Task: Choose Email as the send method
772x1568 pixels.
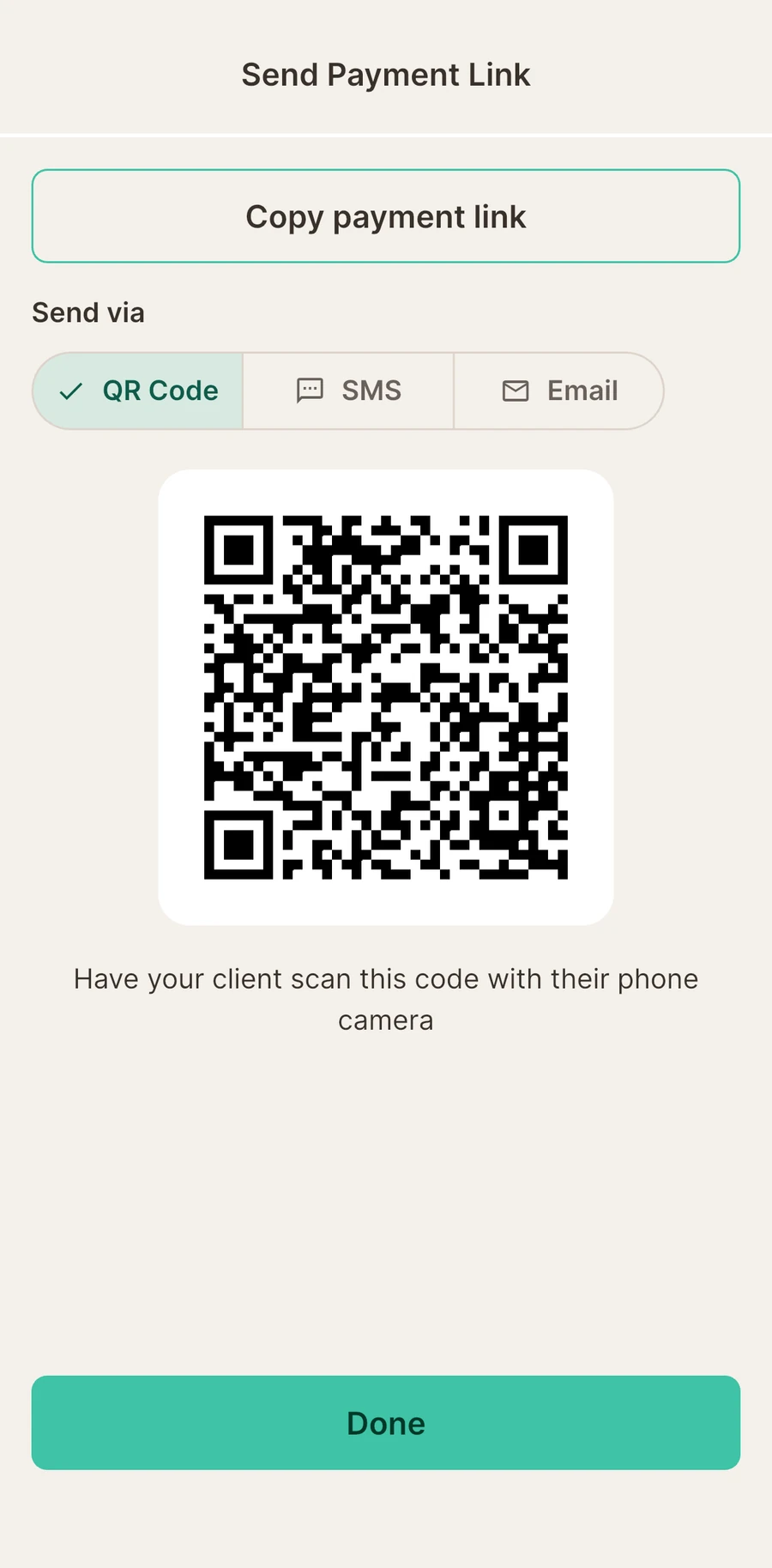Action: pos(559,390)
